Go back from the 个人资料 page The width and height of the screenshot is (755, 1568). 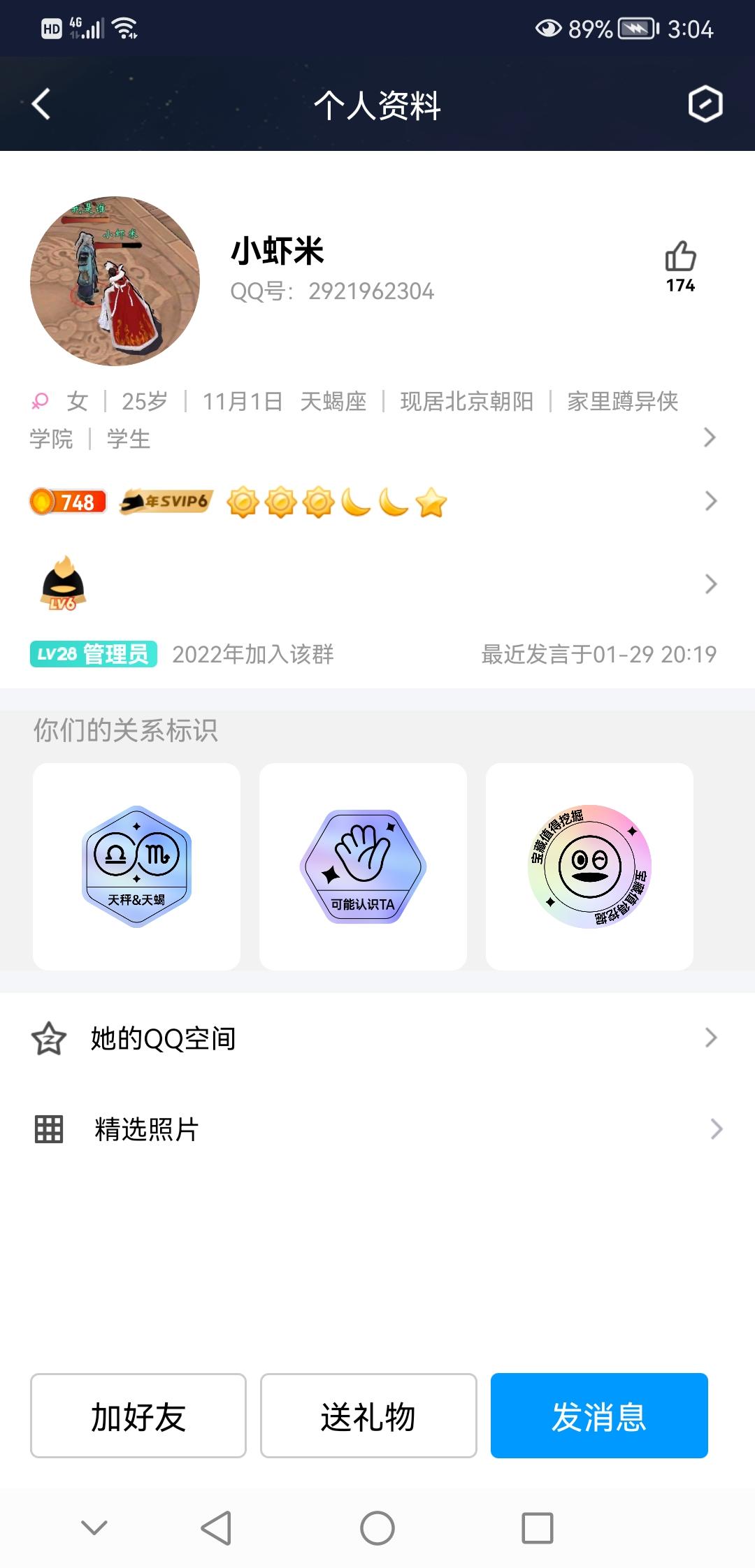(42, 104)
